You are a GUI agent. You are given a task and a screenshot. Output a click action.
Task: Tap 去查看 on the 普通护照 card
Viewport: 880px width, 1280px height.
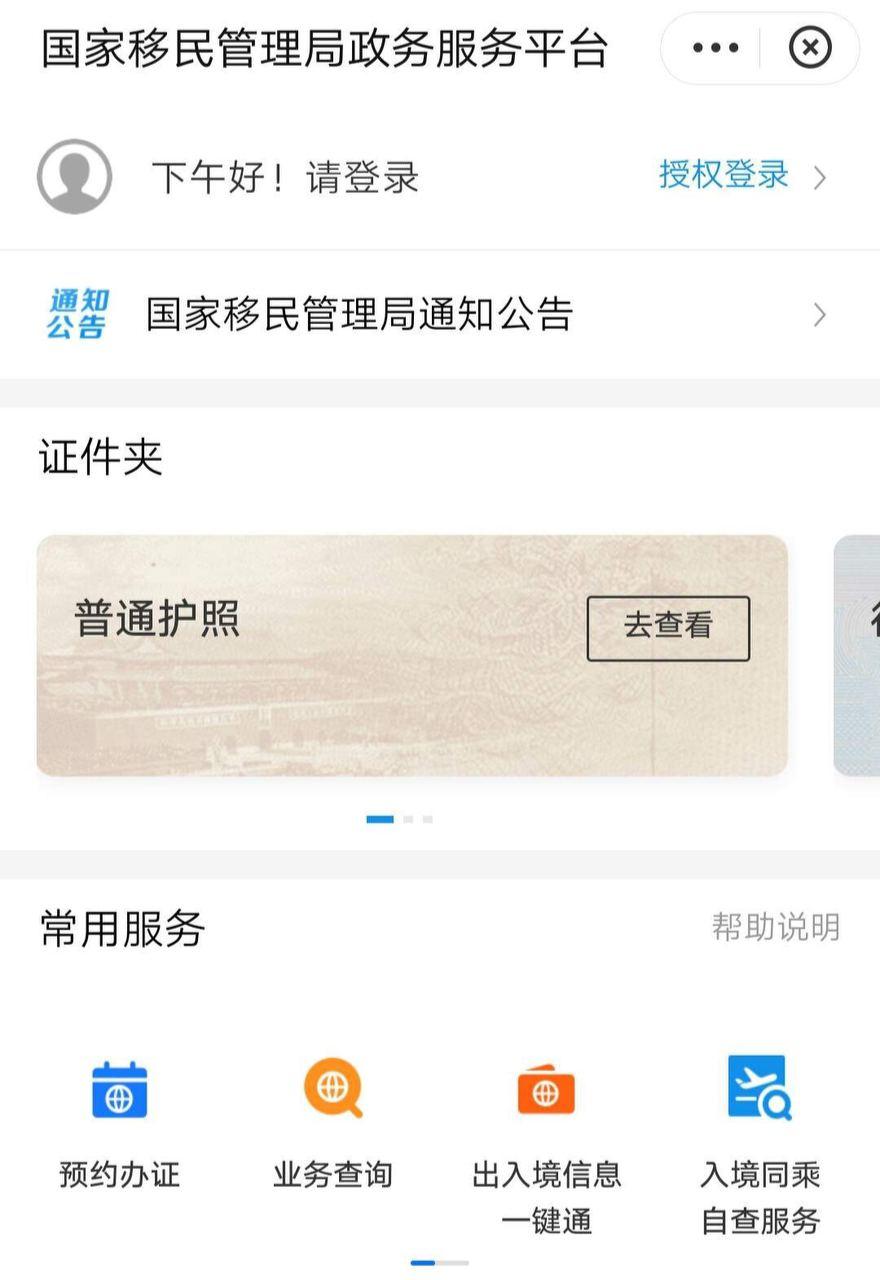(x=667, y=628)
